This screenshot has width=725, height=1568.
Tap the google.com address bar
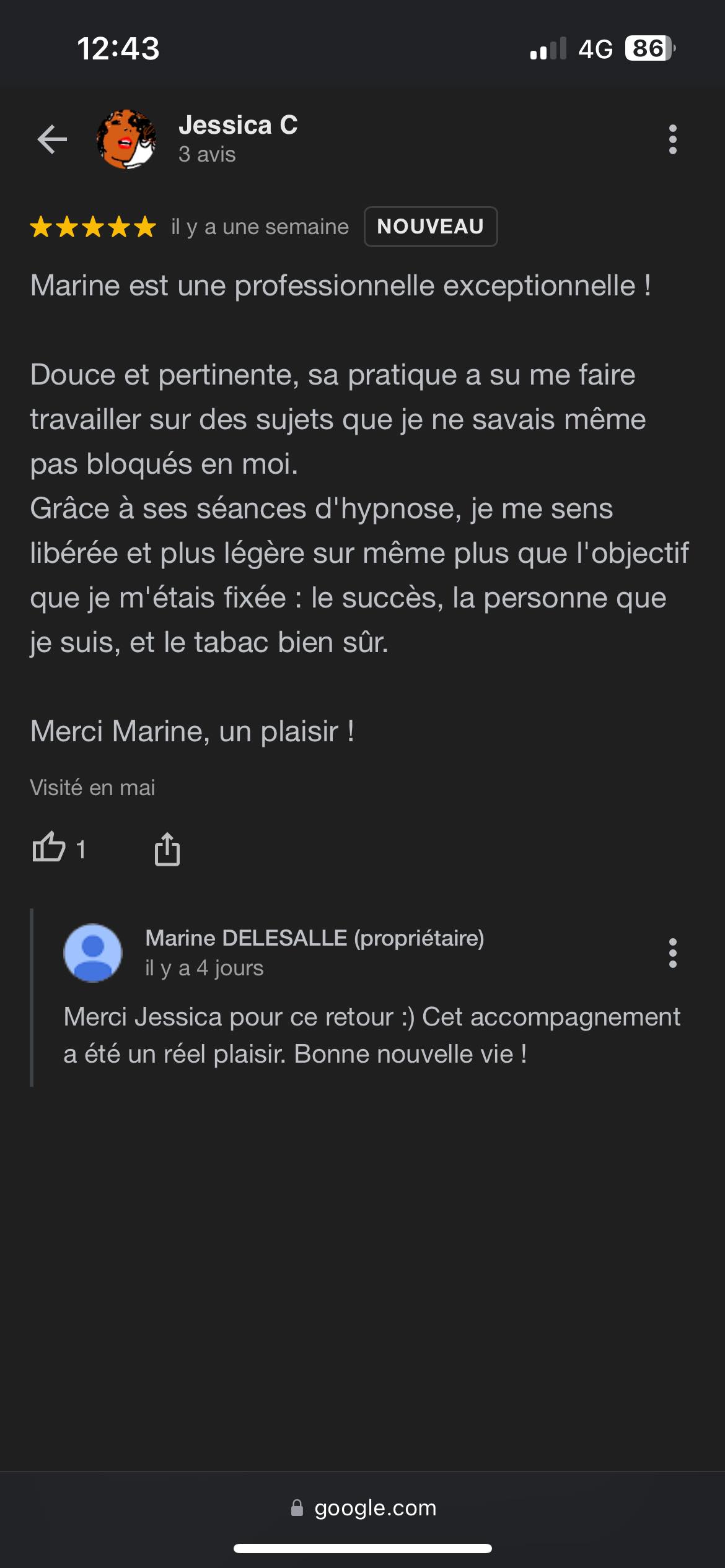point(363,1508)
